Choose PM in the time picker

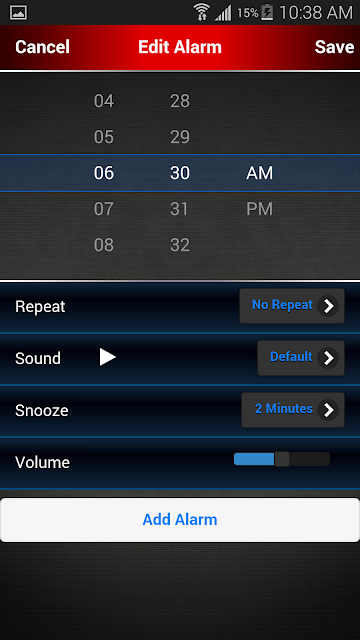click(259, 209)
